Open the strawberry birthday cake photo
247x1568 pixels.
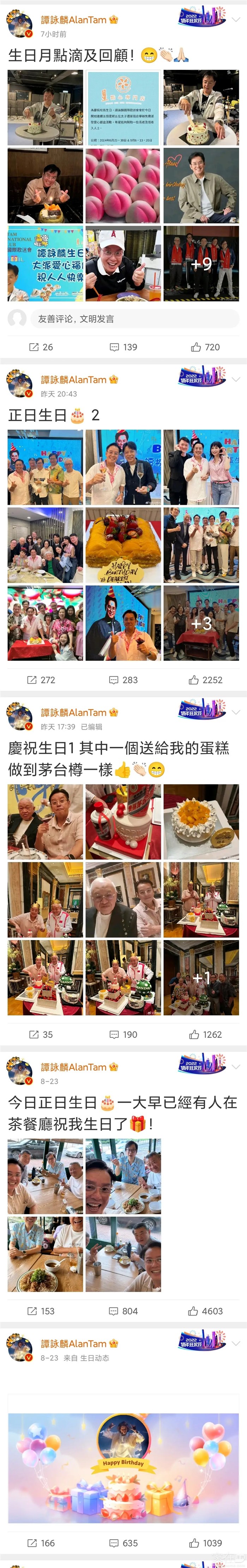pyautogui.click(x=123, y=545)
